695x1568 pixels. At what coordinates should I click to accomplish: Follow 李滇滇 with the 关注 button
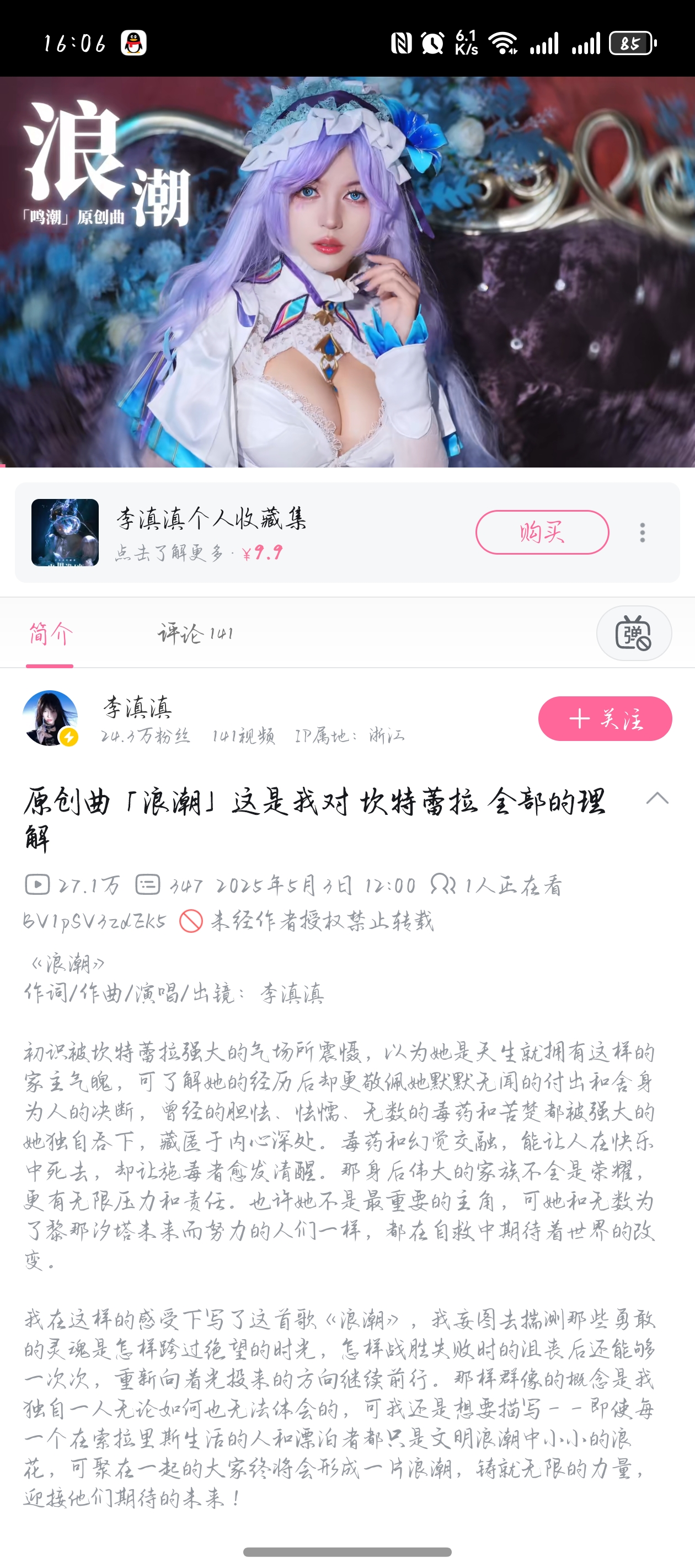604,719
